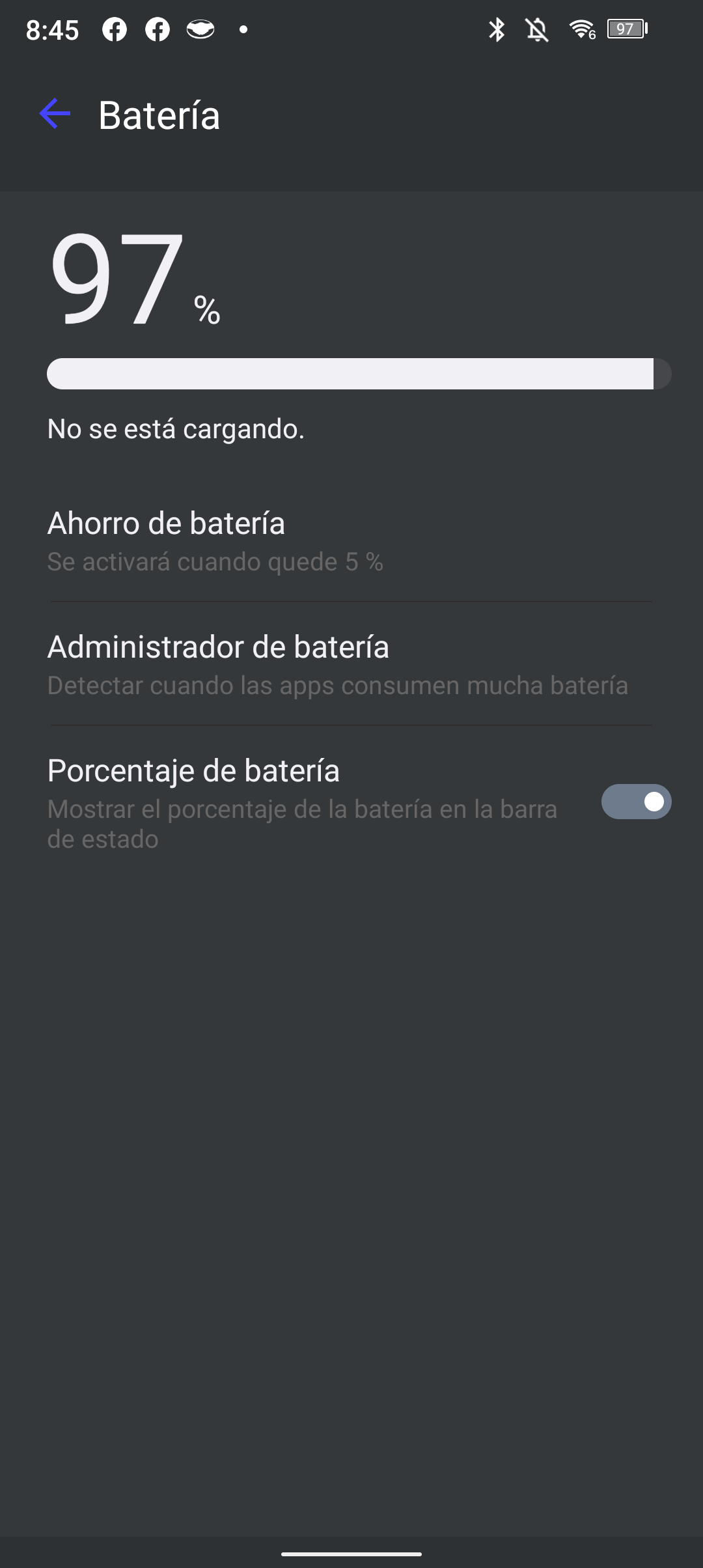Open Administrador de batería
The image size is (703, 1568).
pyautogui.click(x=351, y=664)
